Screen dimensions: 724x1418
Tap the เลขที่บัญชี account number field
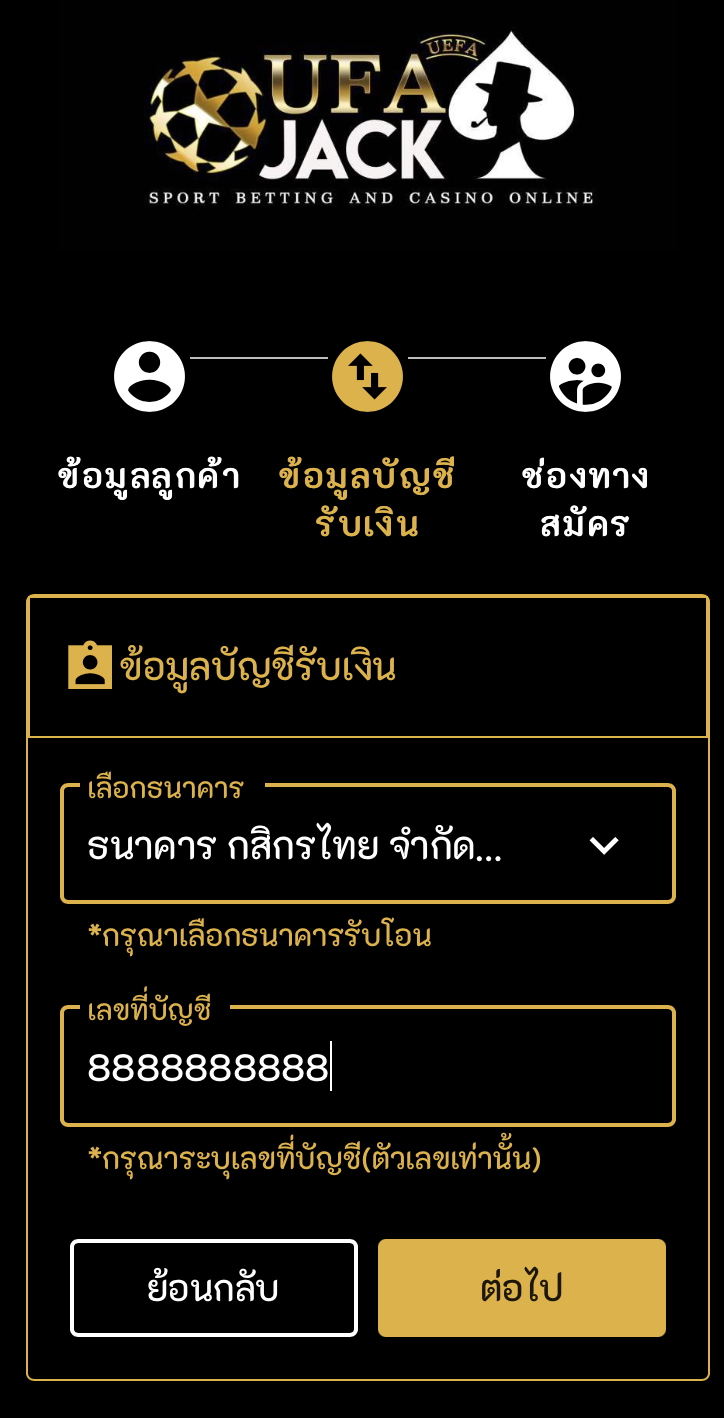click(x=367, y=1068)
